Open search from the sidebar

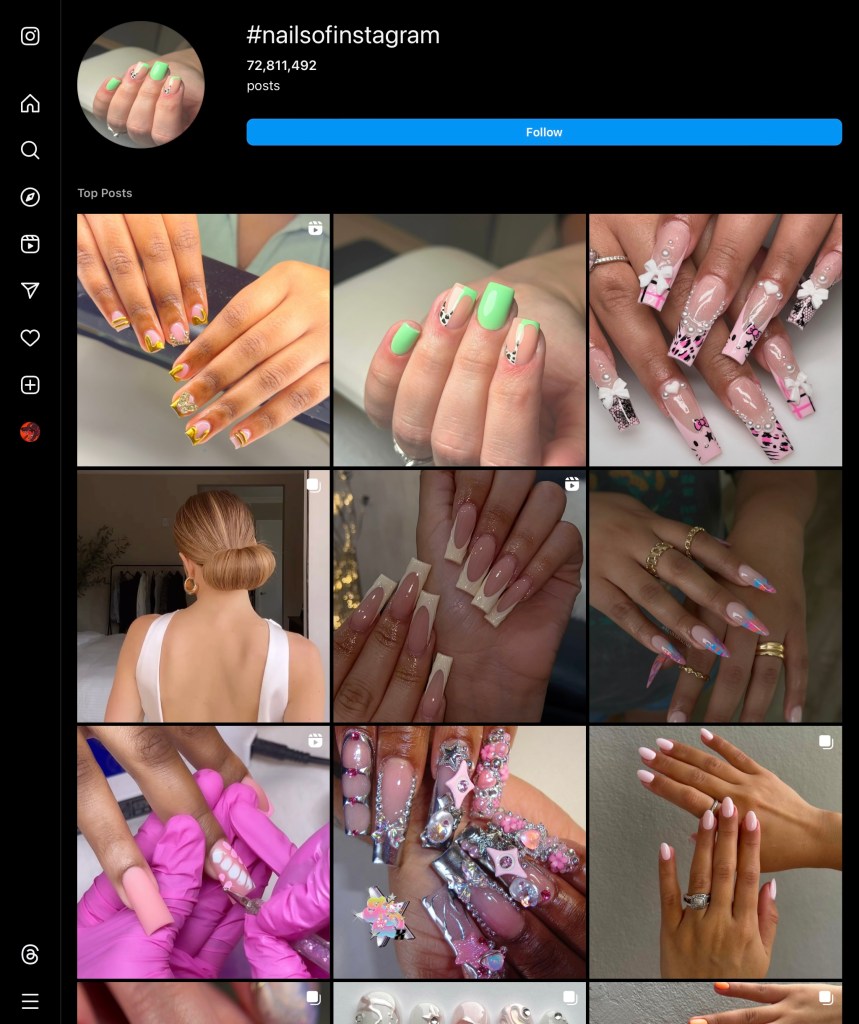pyautogui.click(x=30, y=150)
